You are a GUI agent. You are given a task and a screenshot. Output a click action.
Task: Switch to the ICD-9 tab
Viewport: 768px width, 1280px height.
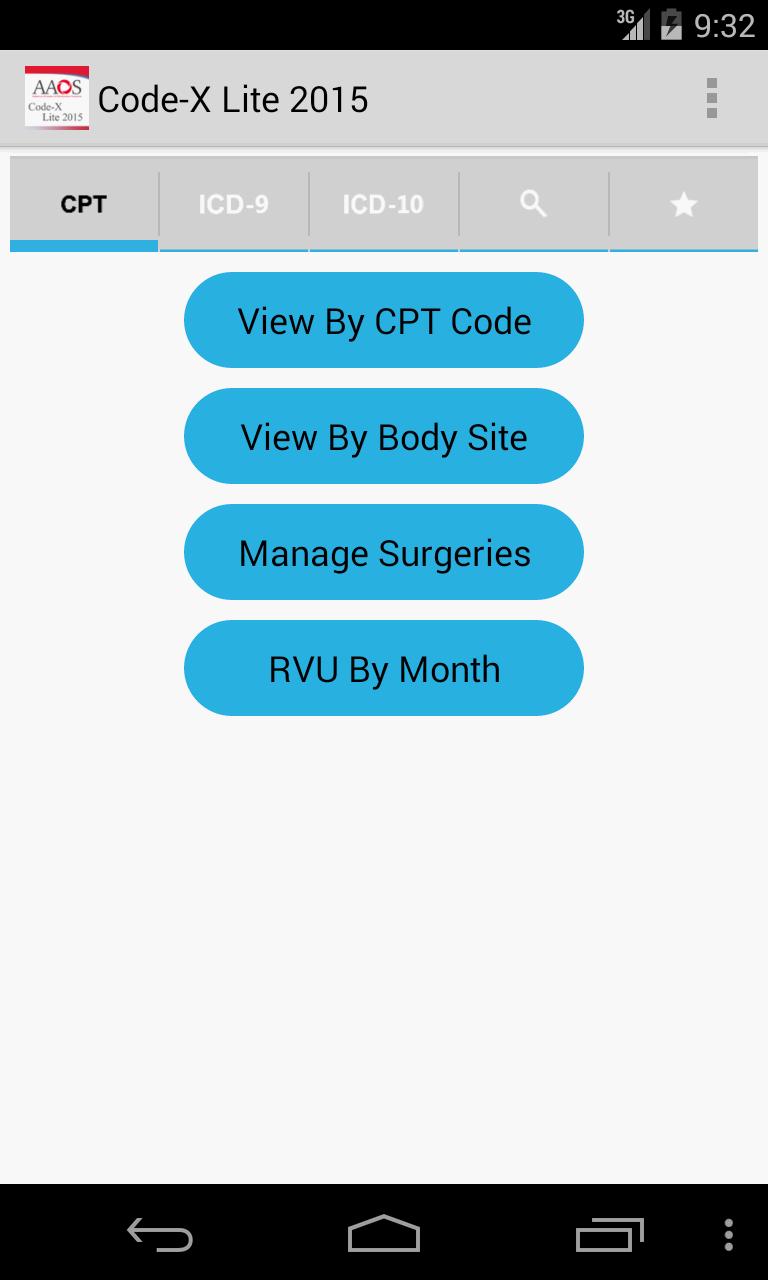click(233, 204)
